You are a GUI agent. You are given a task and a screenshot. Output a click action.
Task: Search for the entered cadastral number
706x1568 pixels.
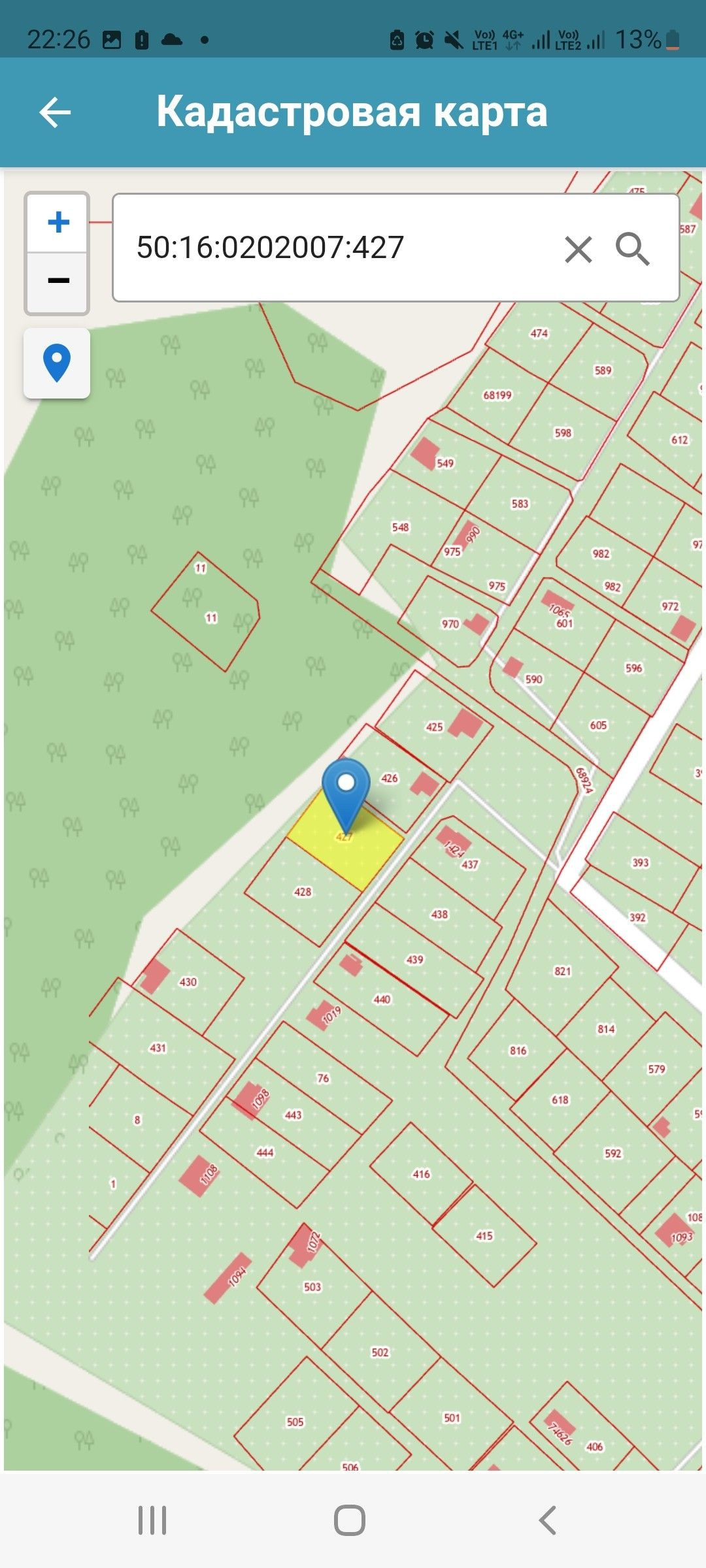[x=632, y=249]
